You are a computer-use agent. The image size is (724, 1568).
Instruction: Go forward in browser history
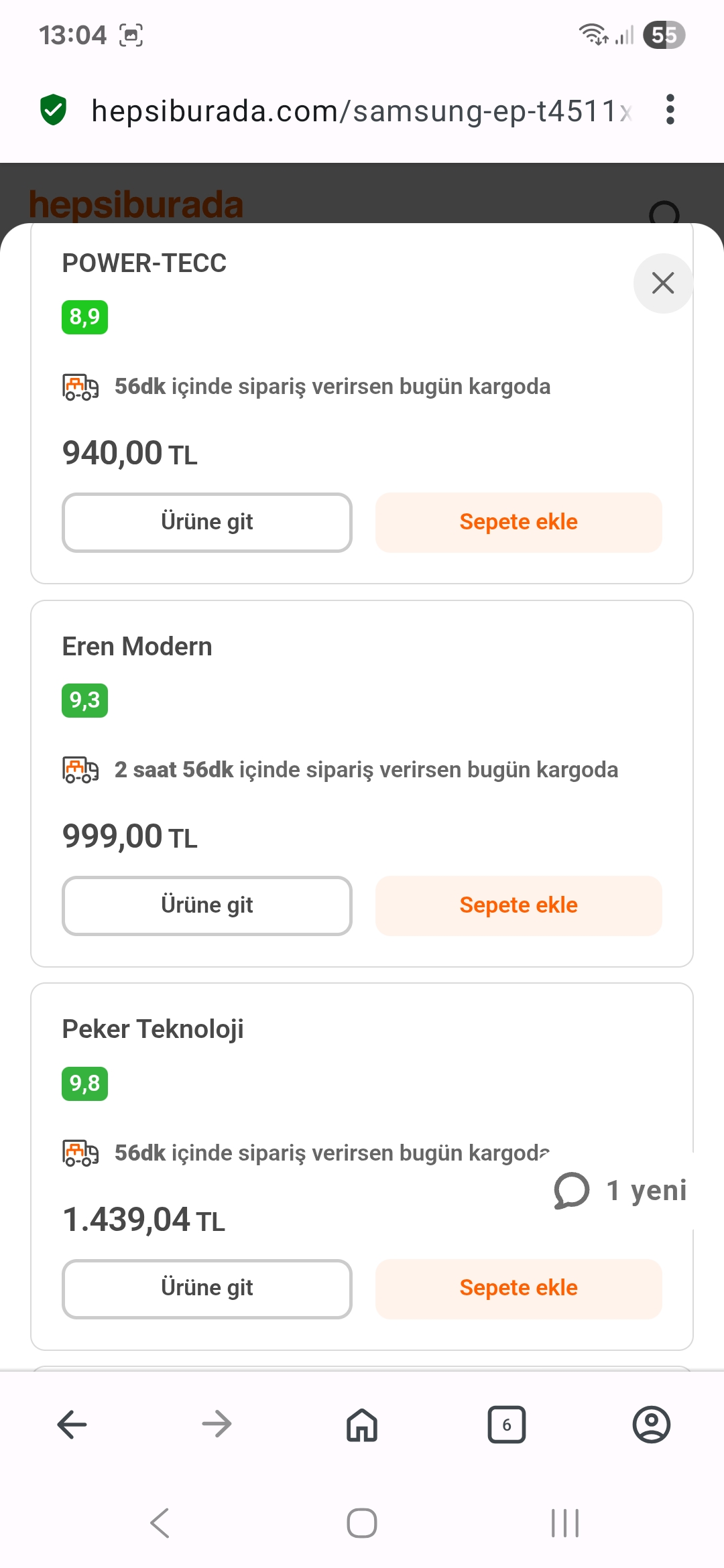click(217, 1424)
